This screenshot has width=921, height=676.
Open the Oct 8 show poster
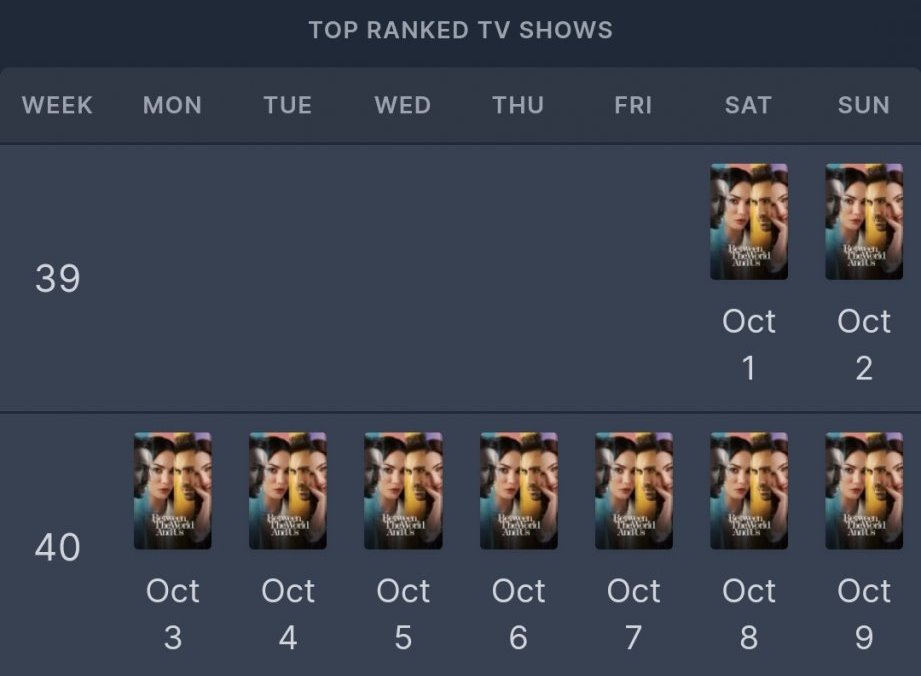coord(749,491)
